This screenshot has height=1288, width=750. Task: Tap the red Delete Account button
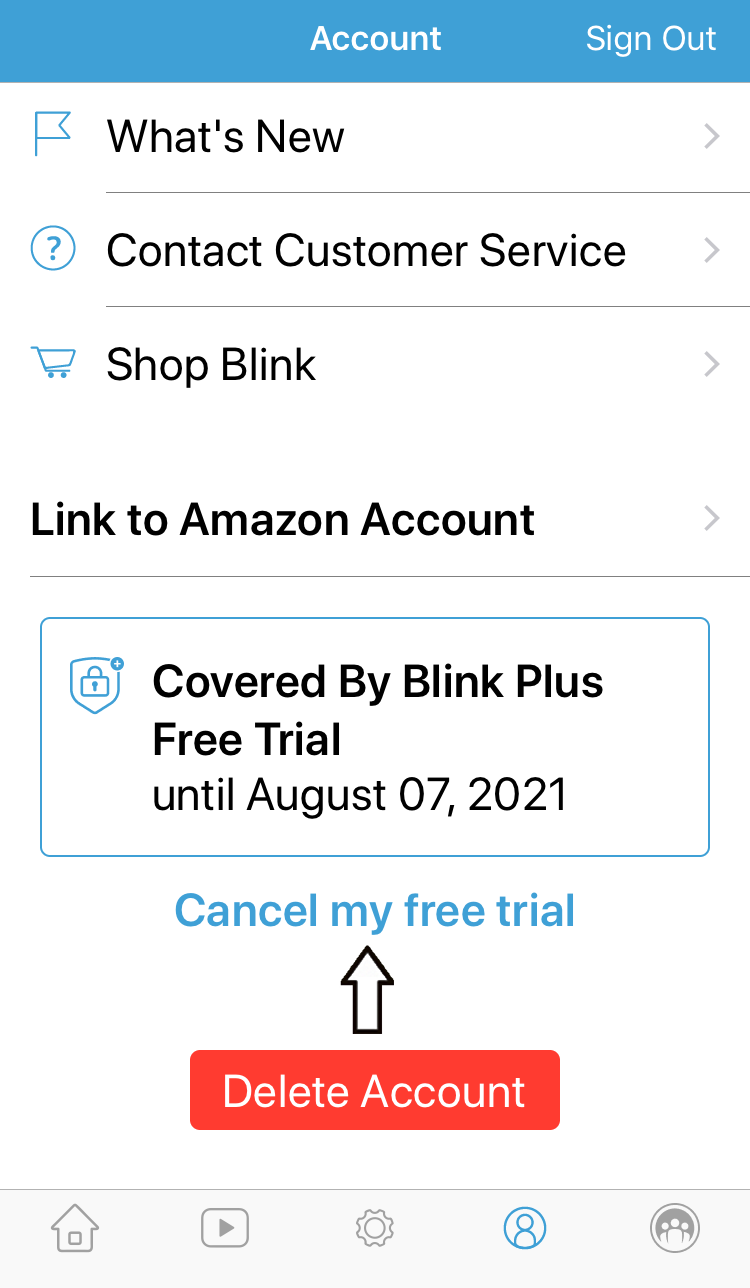click(375, 1090)
